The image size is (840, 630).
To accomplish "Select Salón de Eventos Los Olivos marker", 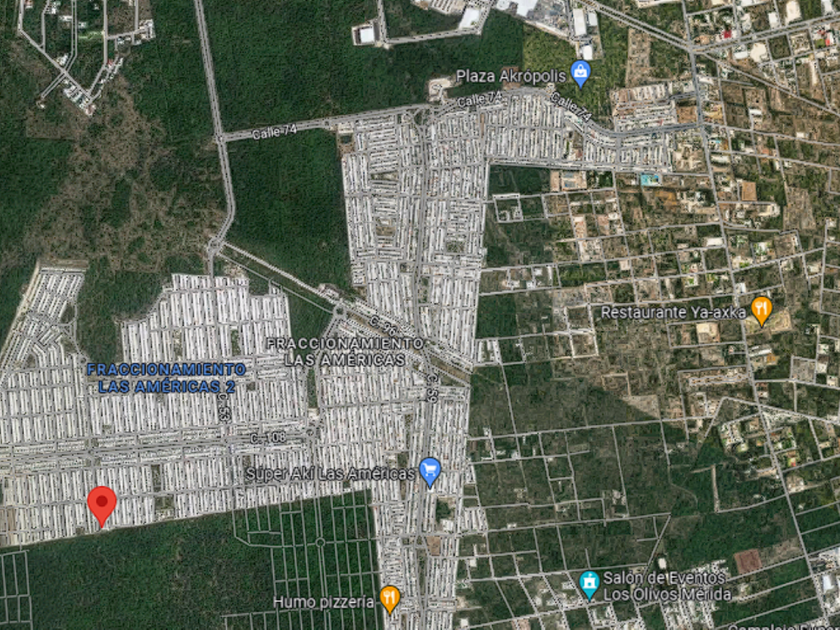I will tap(590, 585).
